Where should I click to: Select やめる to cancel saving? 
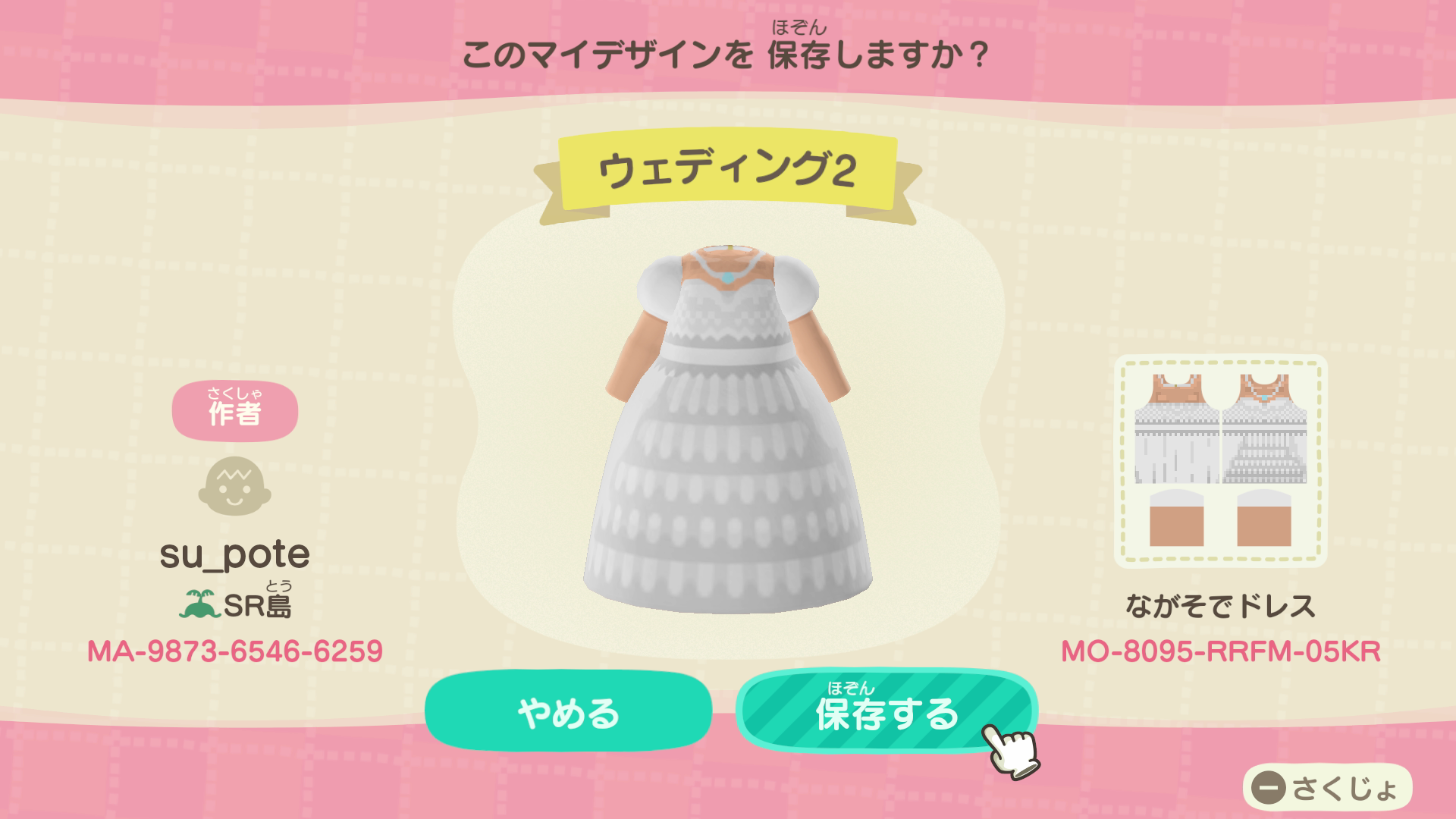[x=568, y=711]
